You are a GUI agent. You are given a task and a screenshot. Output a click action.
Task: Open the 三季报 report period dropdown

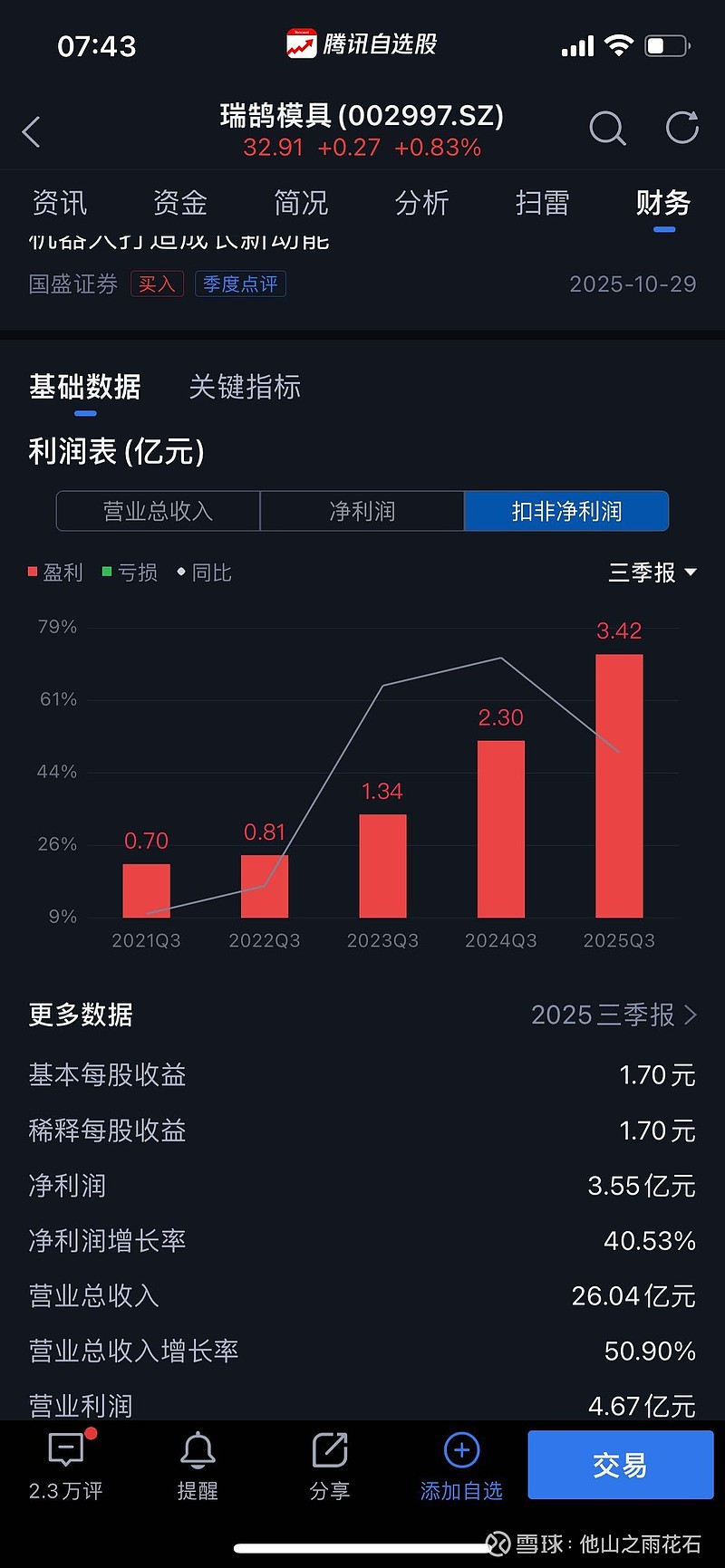point(652,572)
